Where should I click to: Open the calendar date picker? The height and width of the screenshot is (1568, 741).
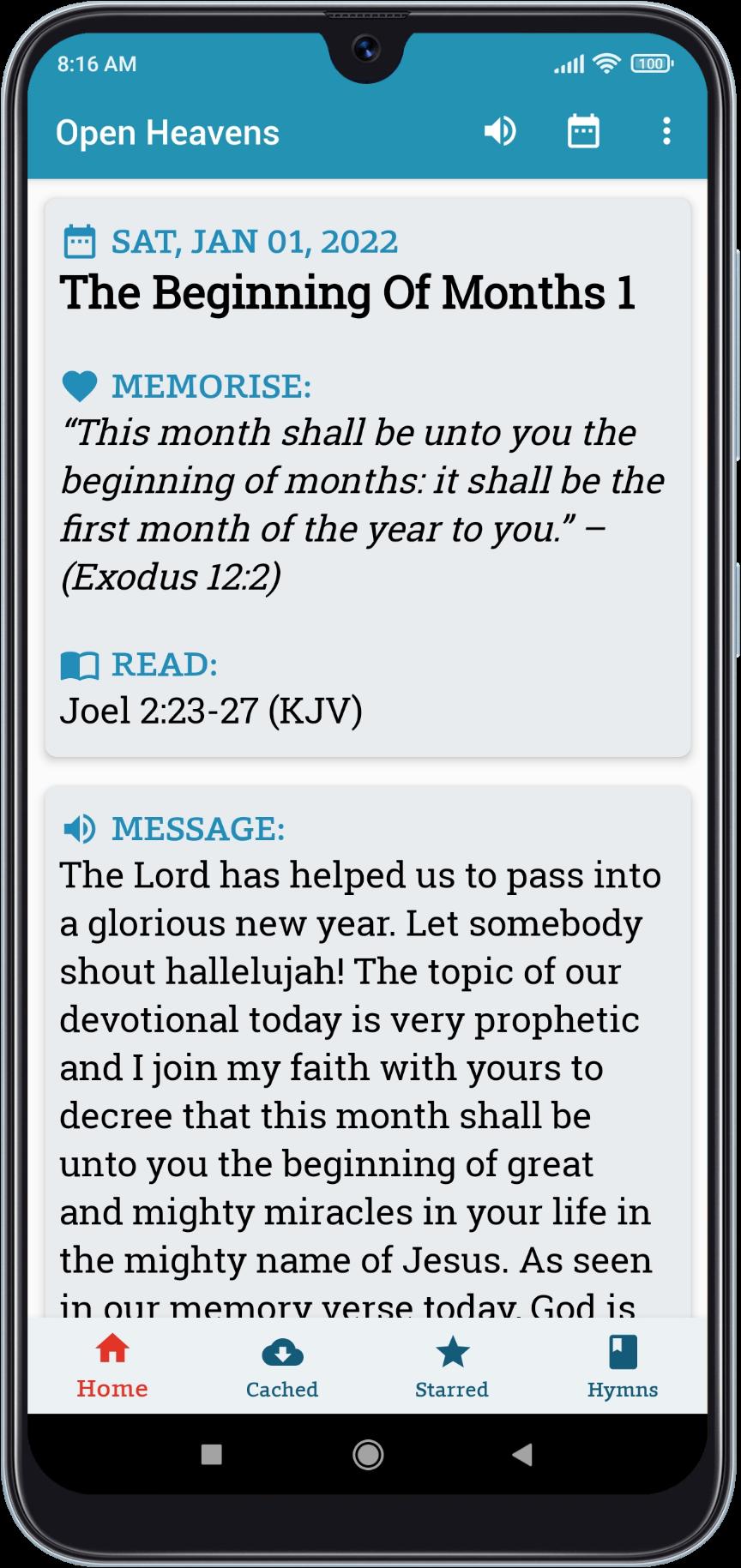(x=583, y=132)
